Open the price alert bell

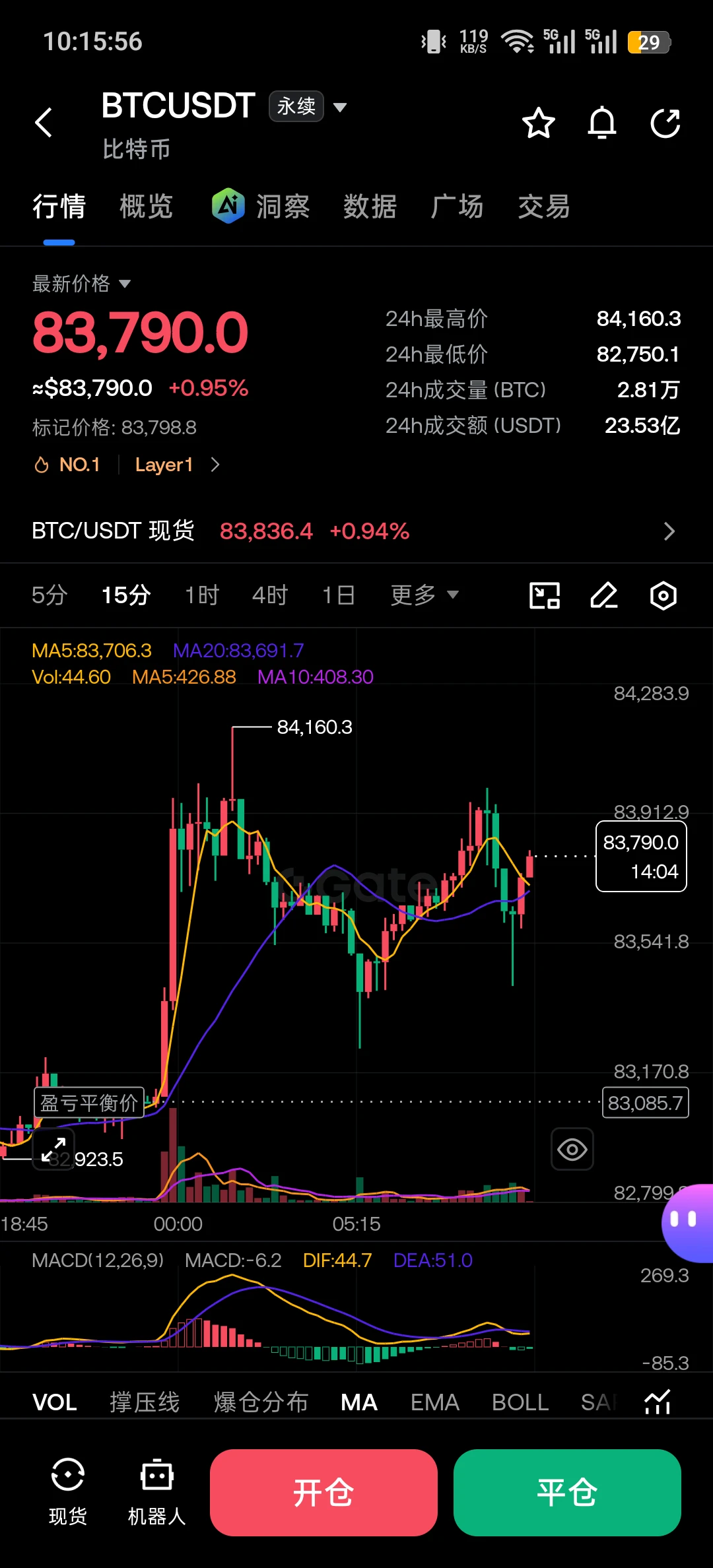[x=601, y=123]
